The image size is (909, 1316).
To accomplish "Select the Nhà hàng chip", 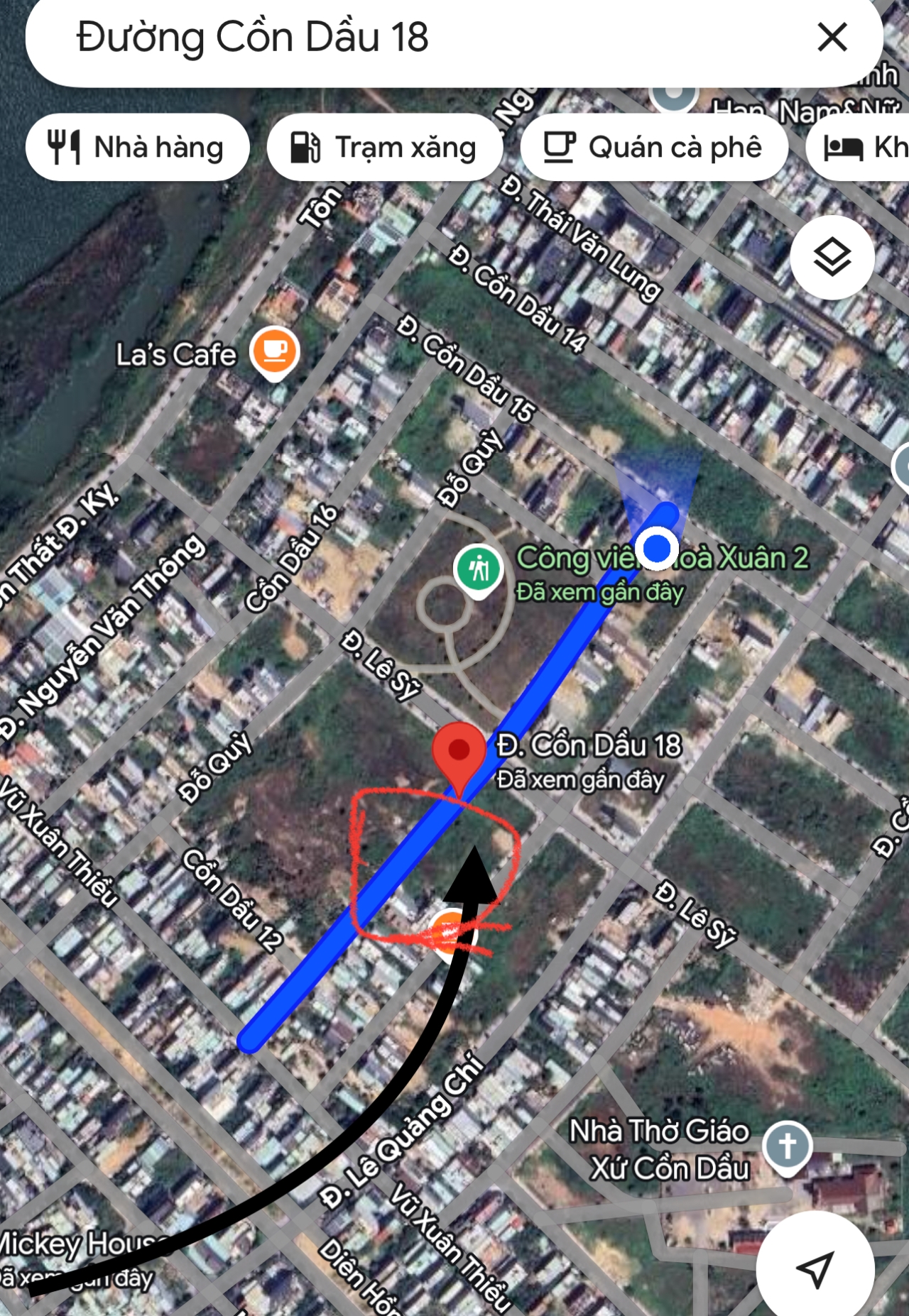I will (x=137, y=148).
